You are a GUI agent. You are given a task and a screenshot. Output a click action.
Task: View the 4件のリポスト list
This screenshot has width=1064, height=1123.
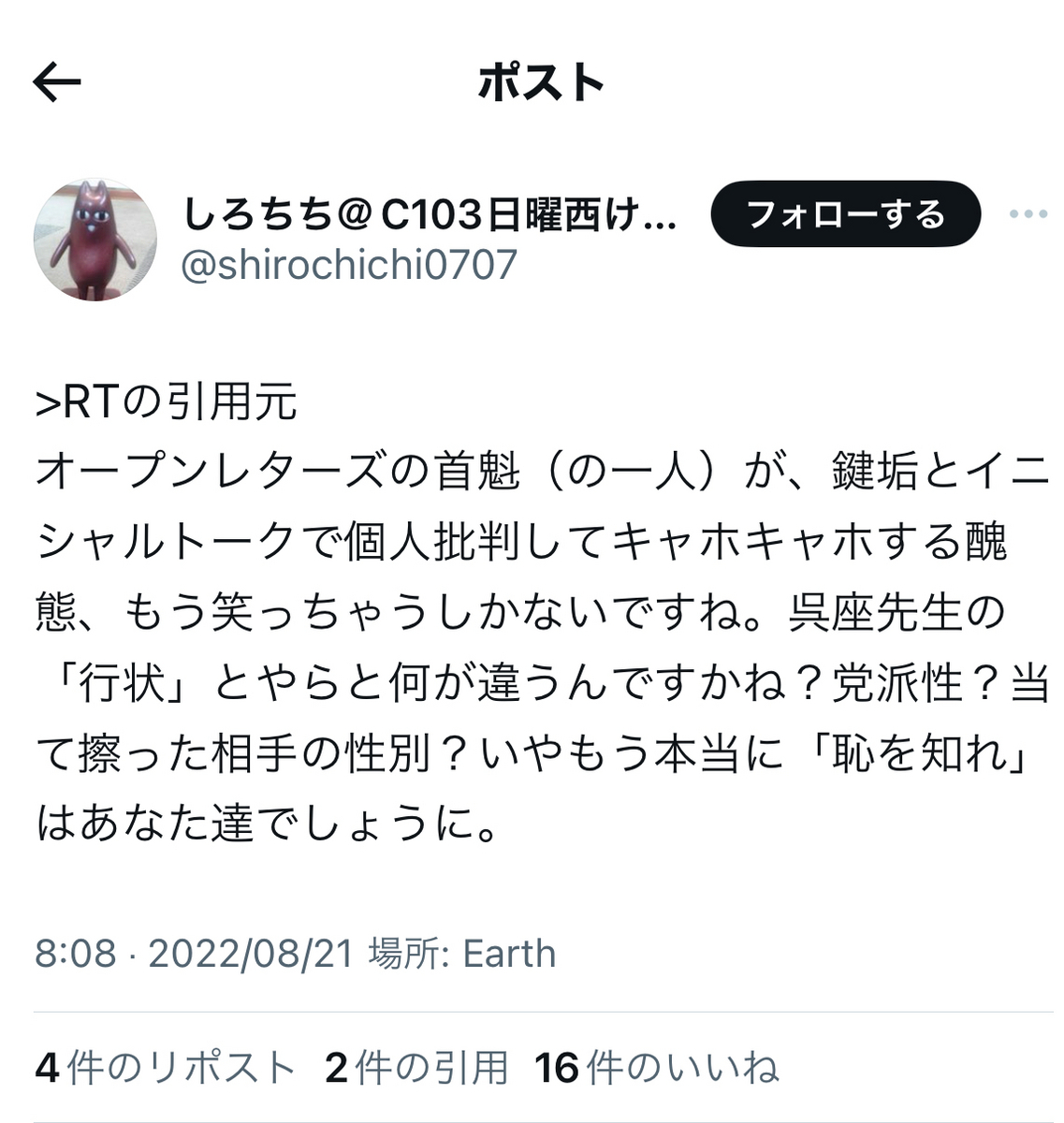click(165, 1068)
